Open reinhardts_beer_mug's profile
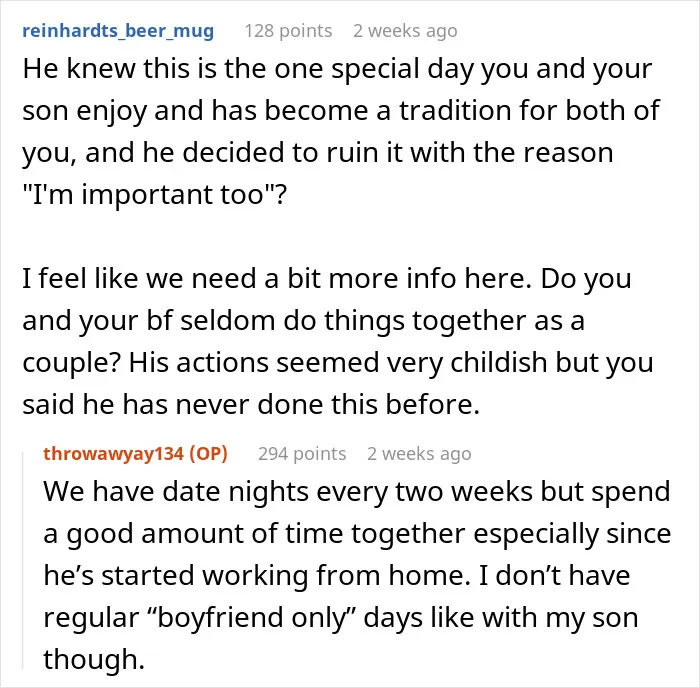700x688 pixels. tap(118, 31)
